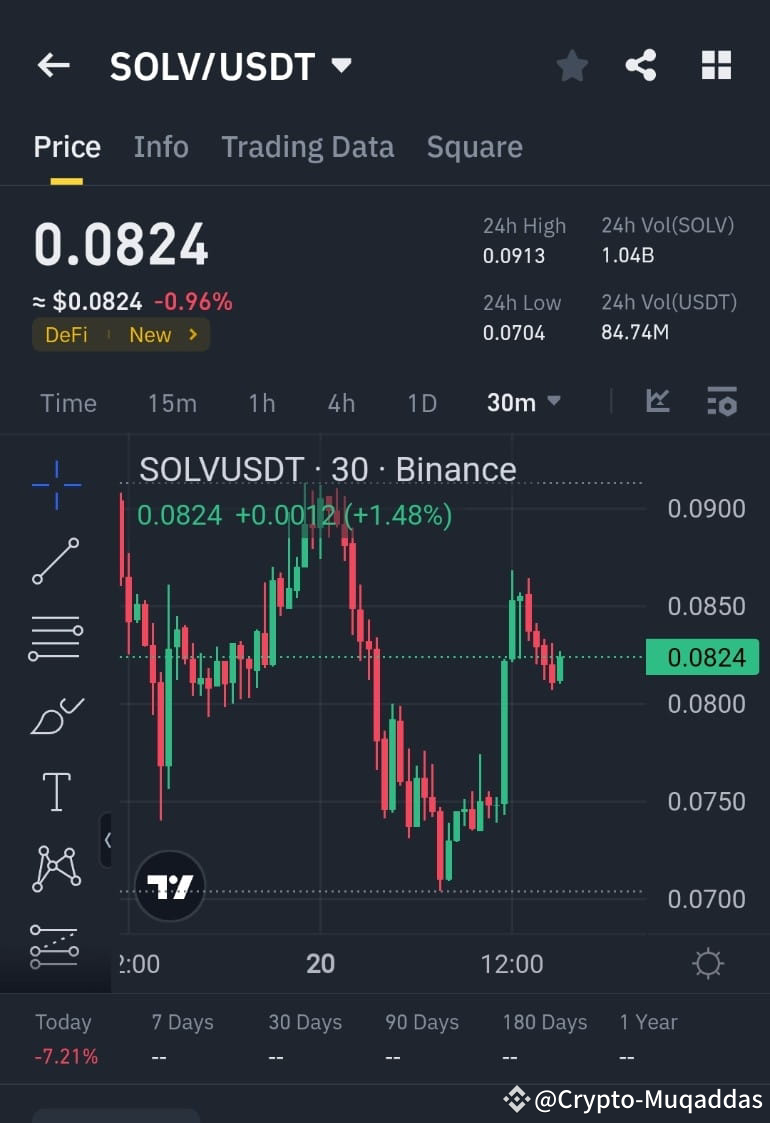The height and width of the screenshot is (1123, 770).
Task: Collapse the drawing toolbar with the chevron
Action: click(108, 840)
